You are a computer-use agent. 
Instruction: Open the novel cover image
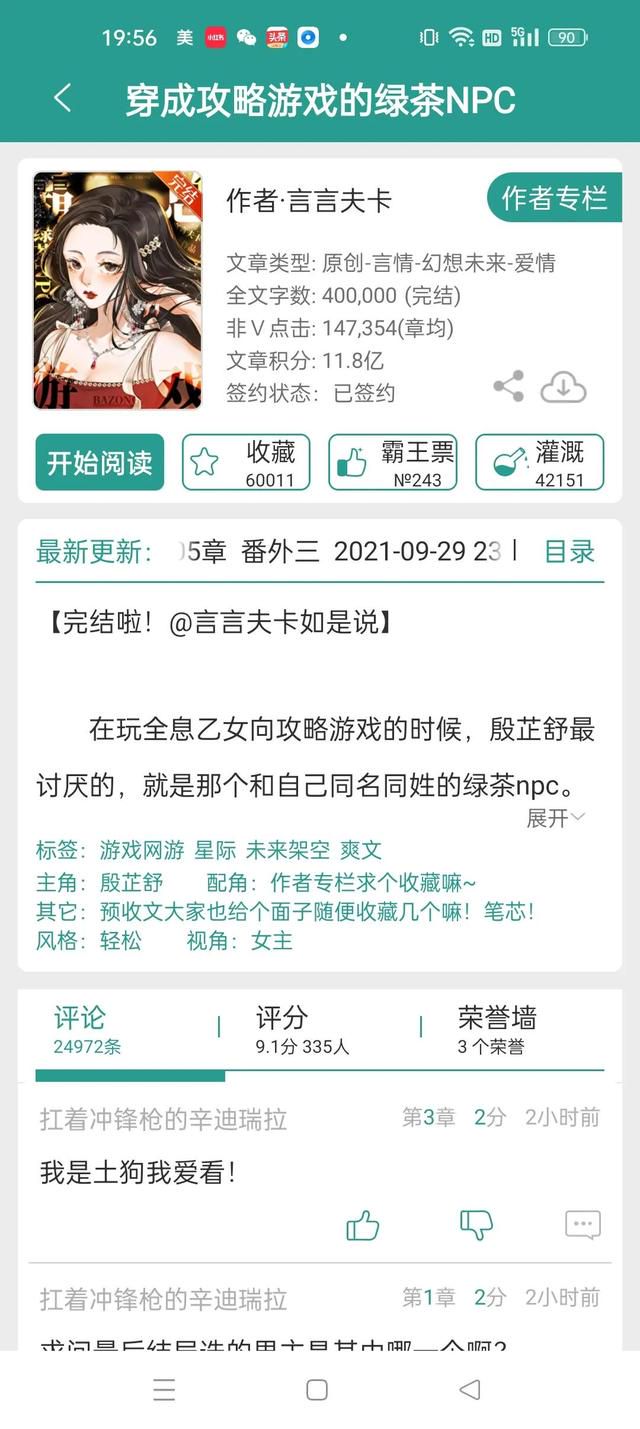[117, 291]
